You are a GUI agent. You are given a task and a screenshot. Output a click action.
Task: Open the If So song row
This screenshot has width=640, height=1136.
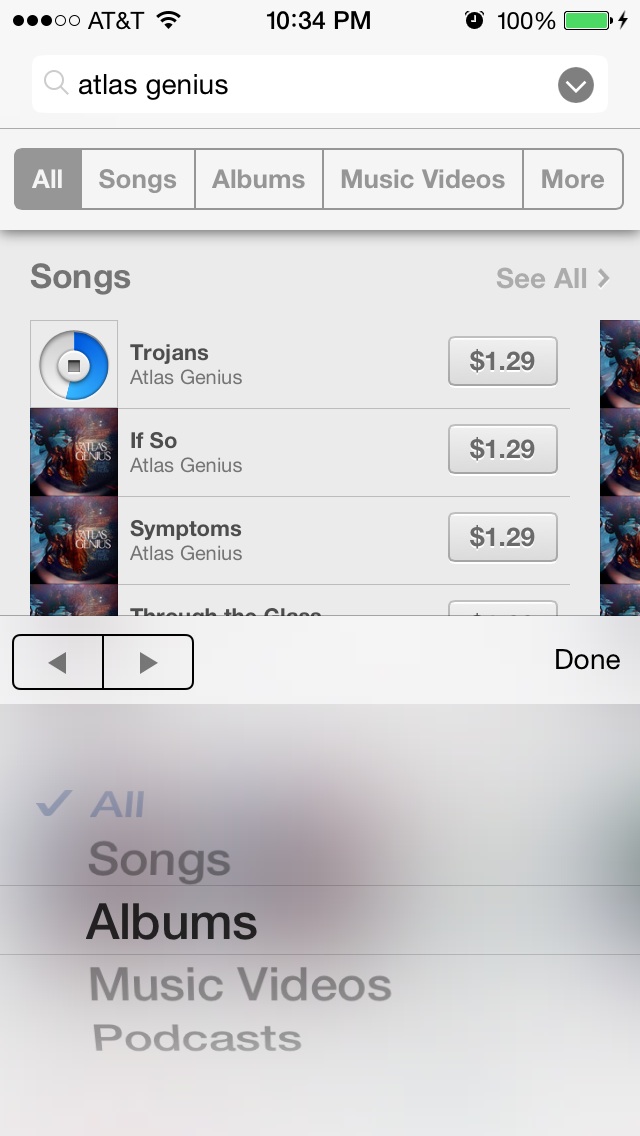click(x=300, y=452)
